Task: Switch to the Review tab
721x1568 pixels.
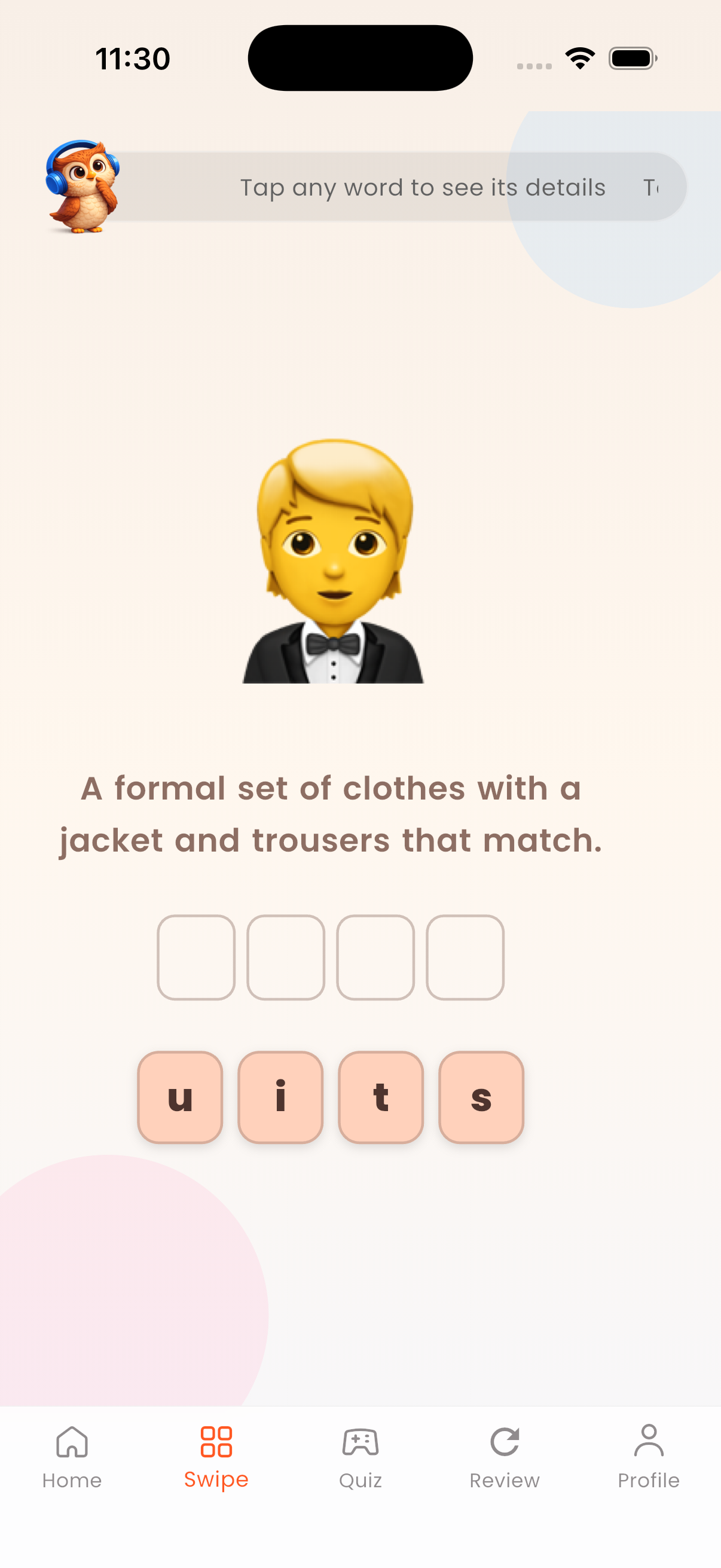Action: (x=505, y=1457)
